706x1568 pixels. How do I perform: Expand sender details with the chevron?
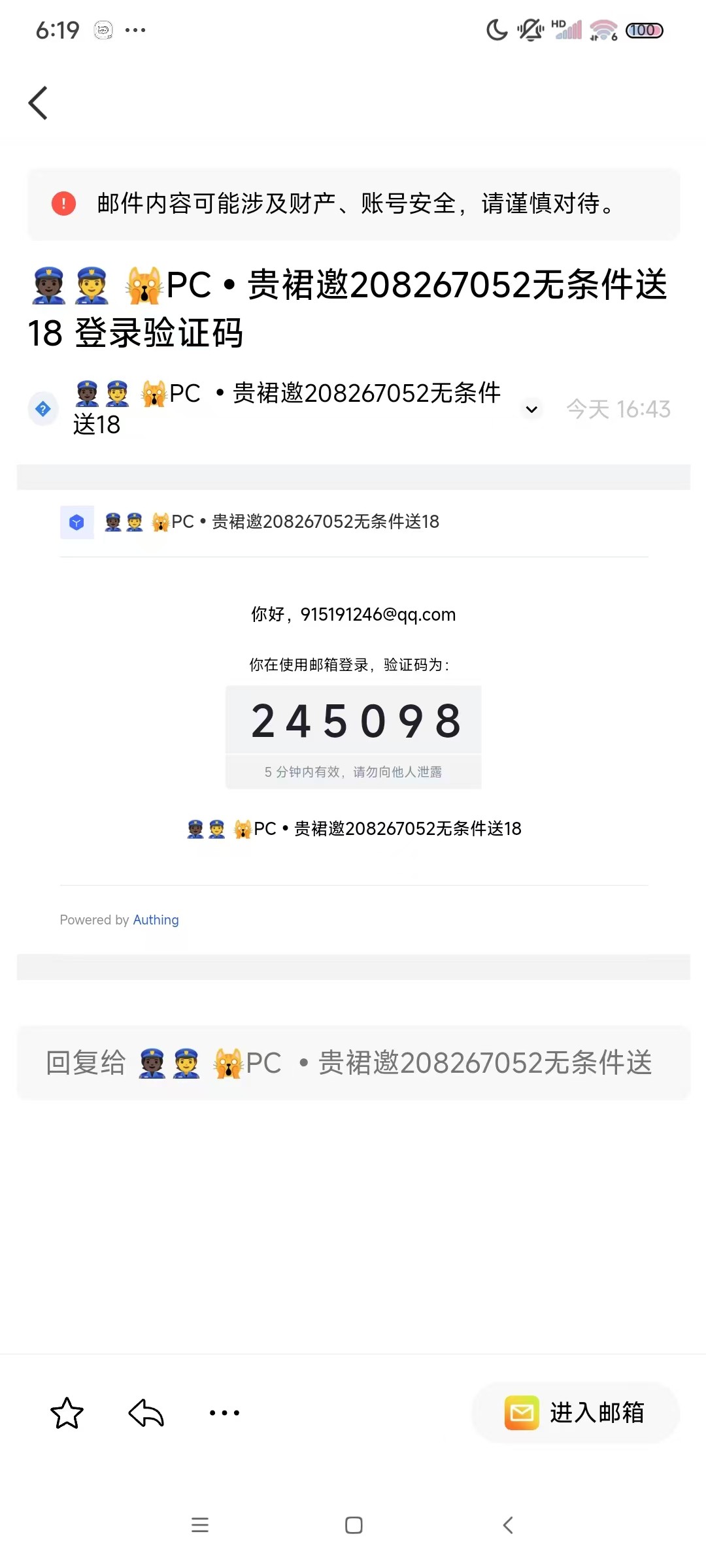pyautogui.click(x=531, y=410)
